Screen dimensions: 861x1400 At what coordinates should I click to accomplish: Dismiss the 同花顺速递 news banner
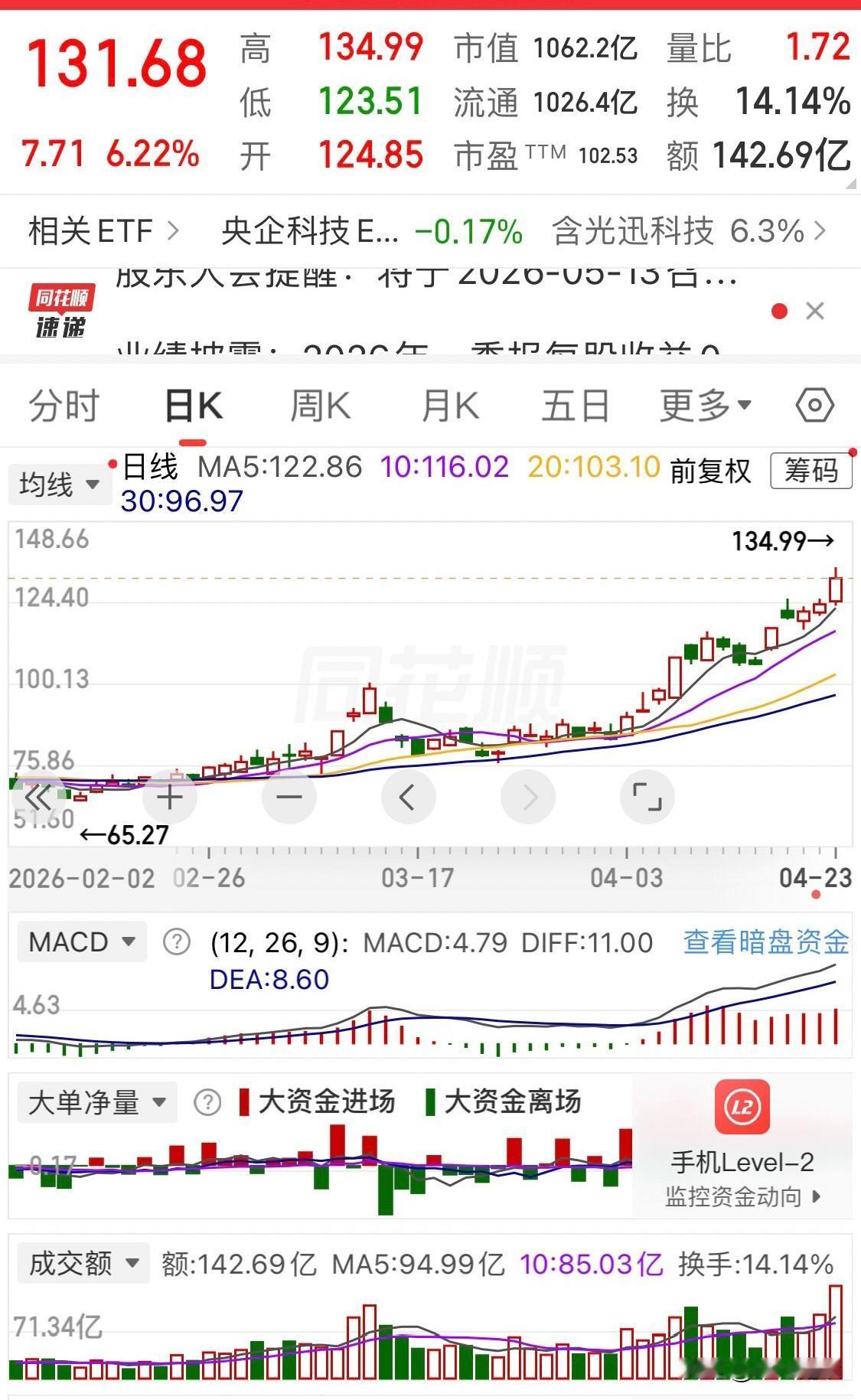(815, 311)
